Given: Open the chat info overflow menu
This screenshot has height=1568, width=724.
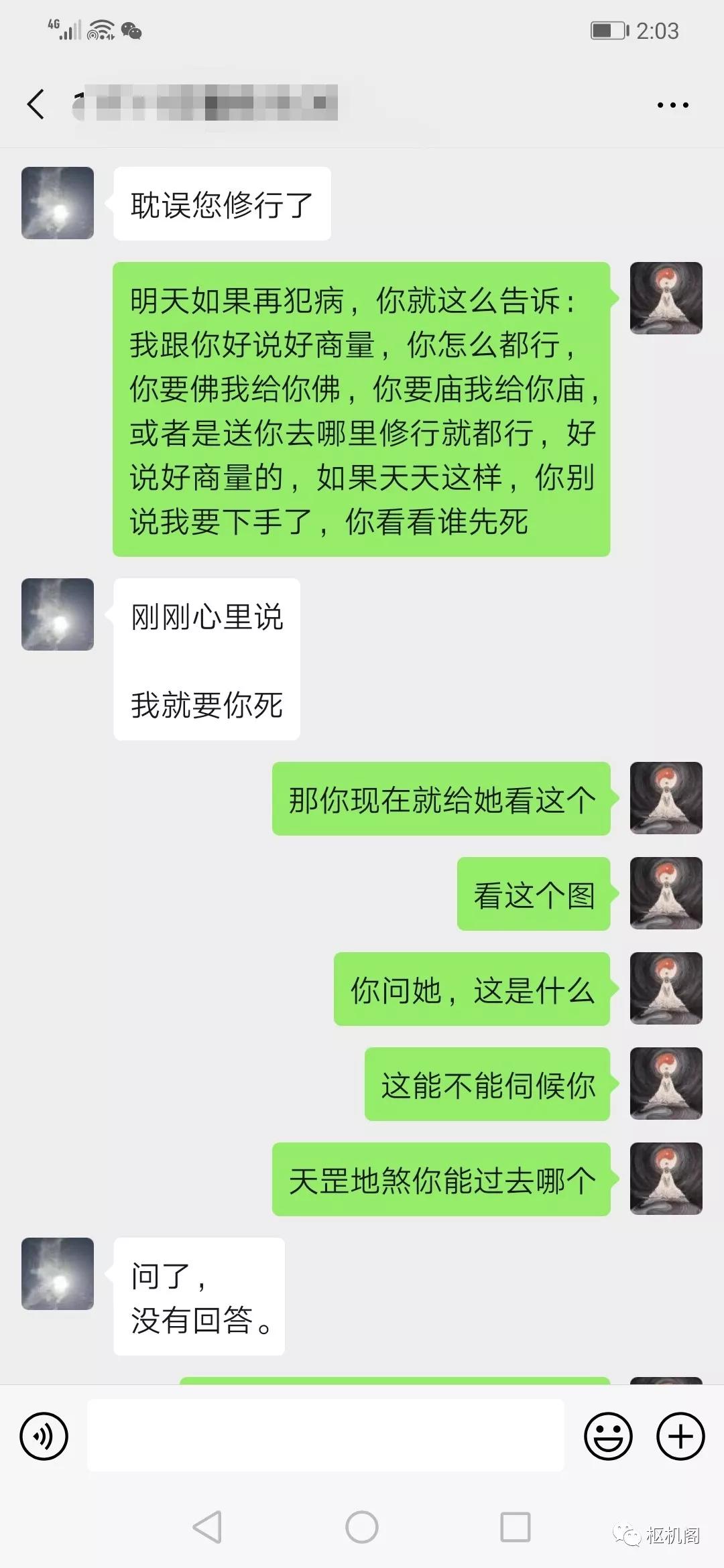Looking at the screenshot, I should [x=672, y=105].
